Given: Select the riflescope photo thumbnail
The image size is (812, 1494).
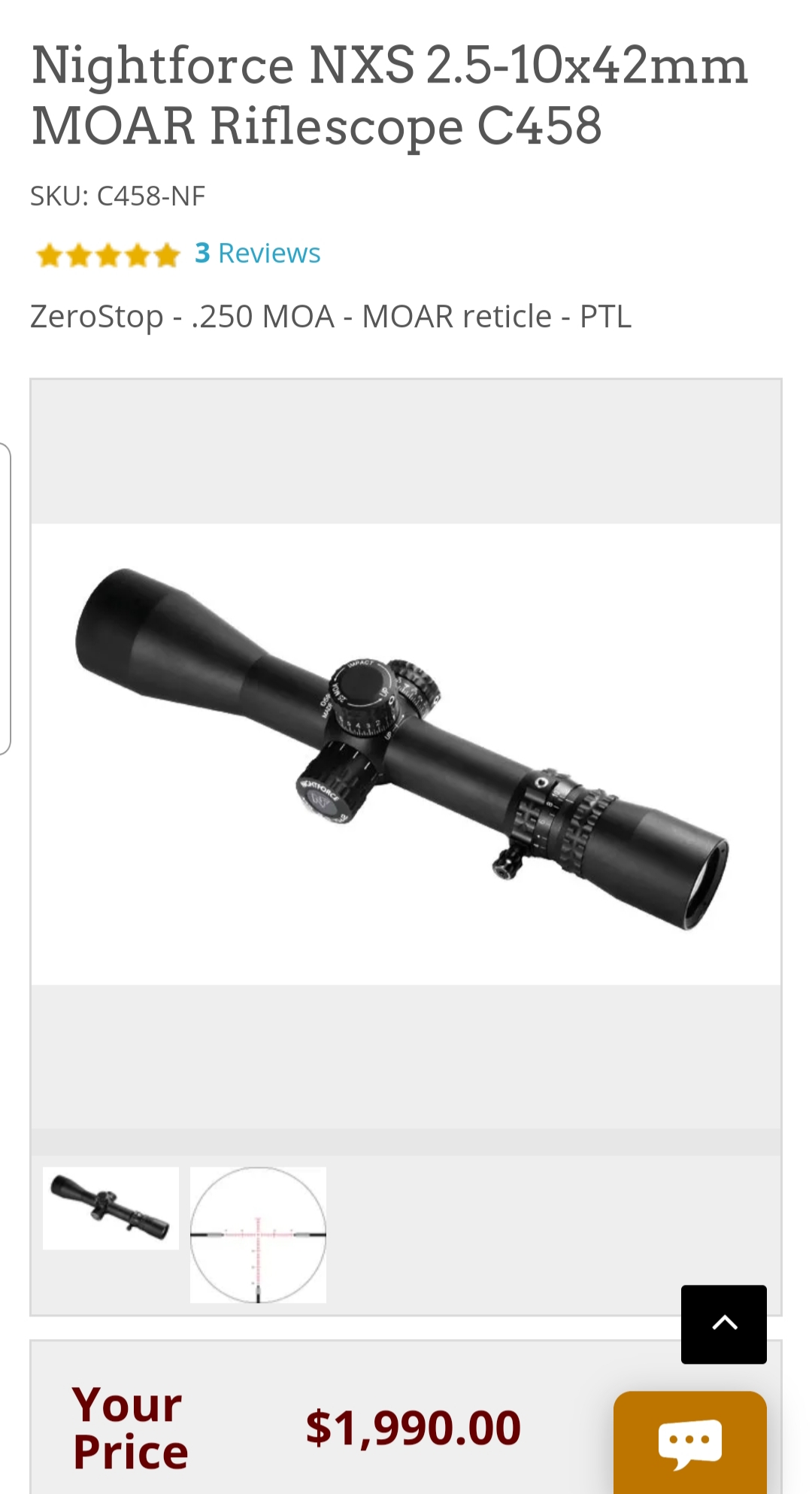Looking at the screenshot, I should coord(111,1208).
